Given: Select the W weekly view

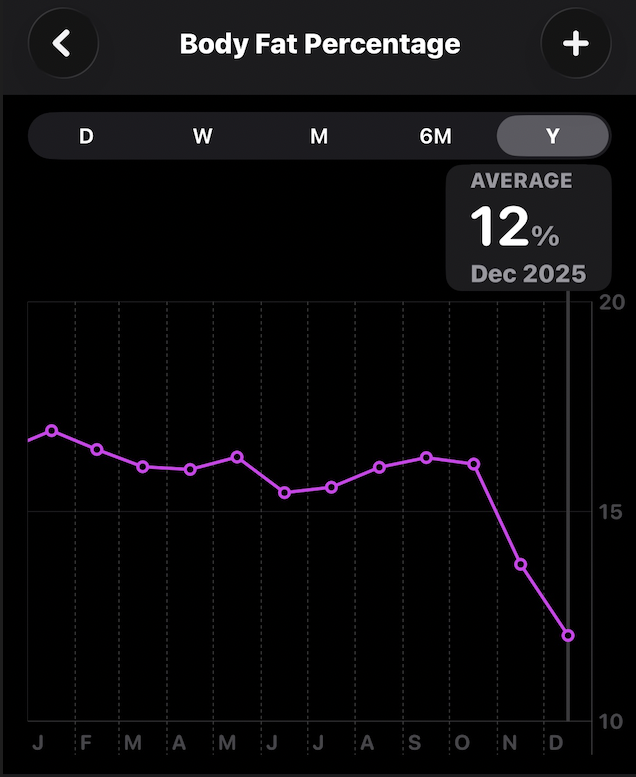Looking at the screenshot, I should [203, 136].
